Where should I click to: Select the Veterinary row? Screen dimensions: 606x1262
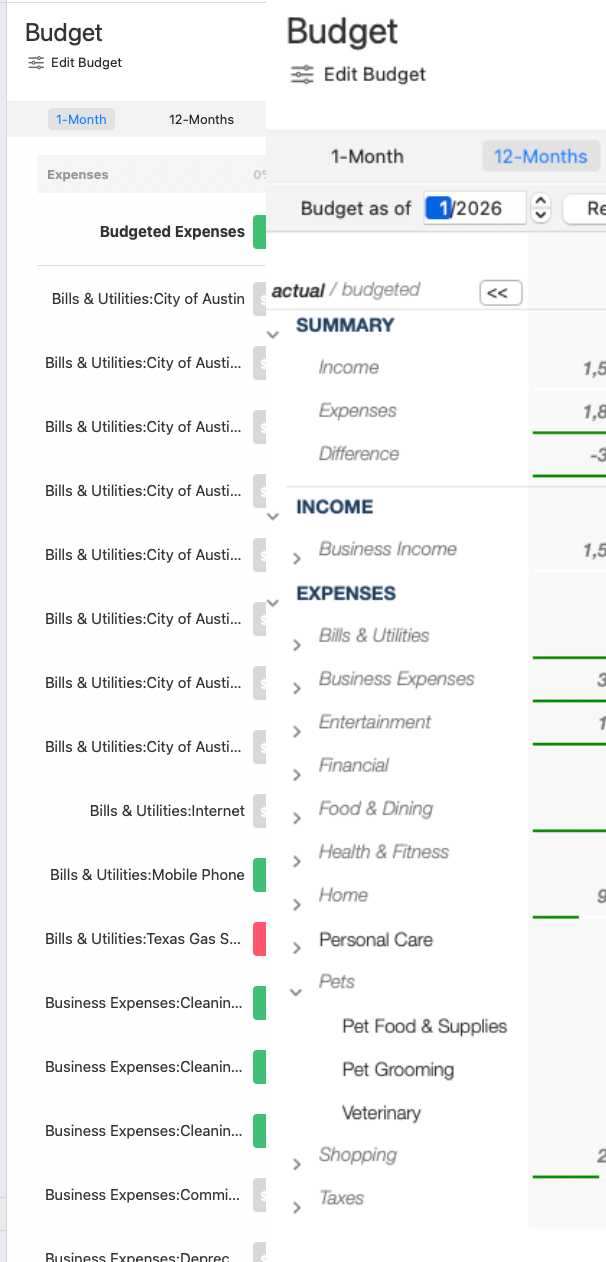coord(381,1113)
